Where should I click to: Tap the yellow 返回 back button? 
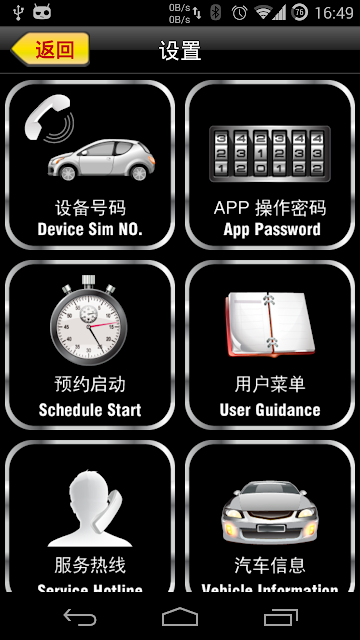[50, 49]
